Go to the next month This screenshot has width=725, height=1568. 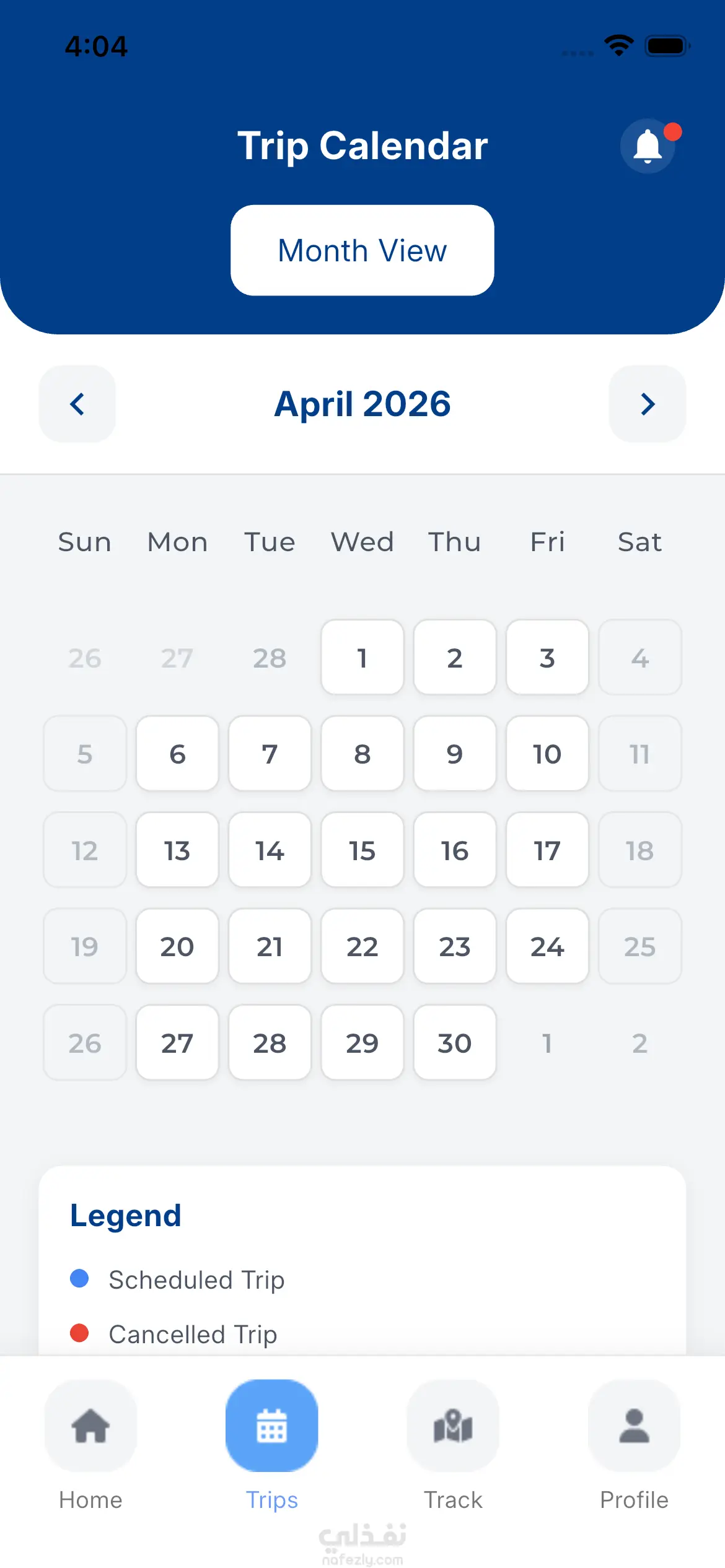(x=647, y=404)
